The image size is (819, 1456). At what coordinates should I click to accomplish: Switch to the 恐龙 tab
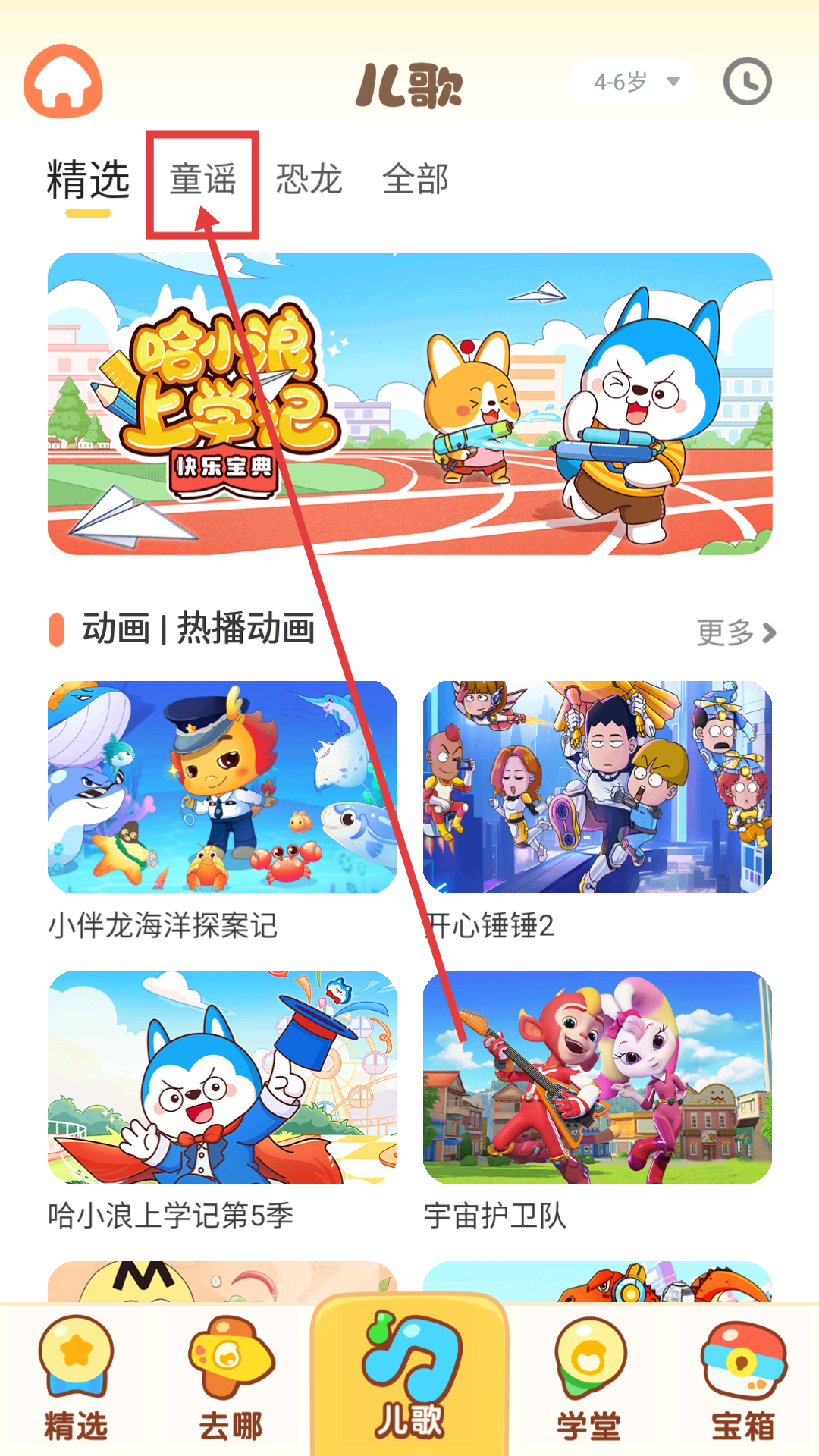tap(309, 180)
